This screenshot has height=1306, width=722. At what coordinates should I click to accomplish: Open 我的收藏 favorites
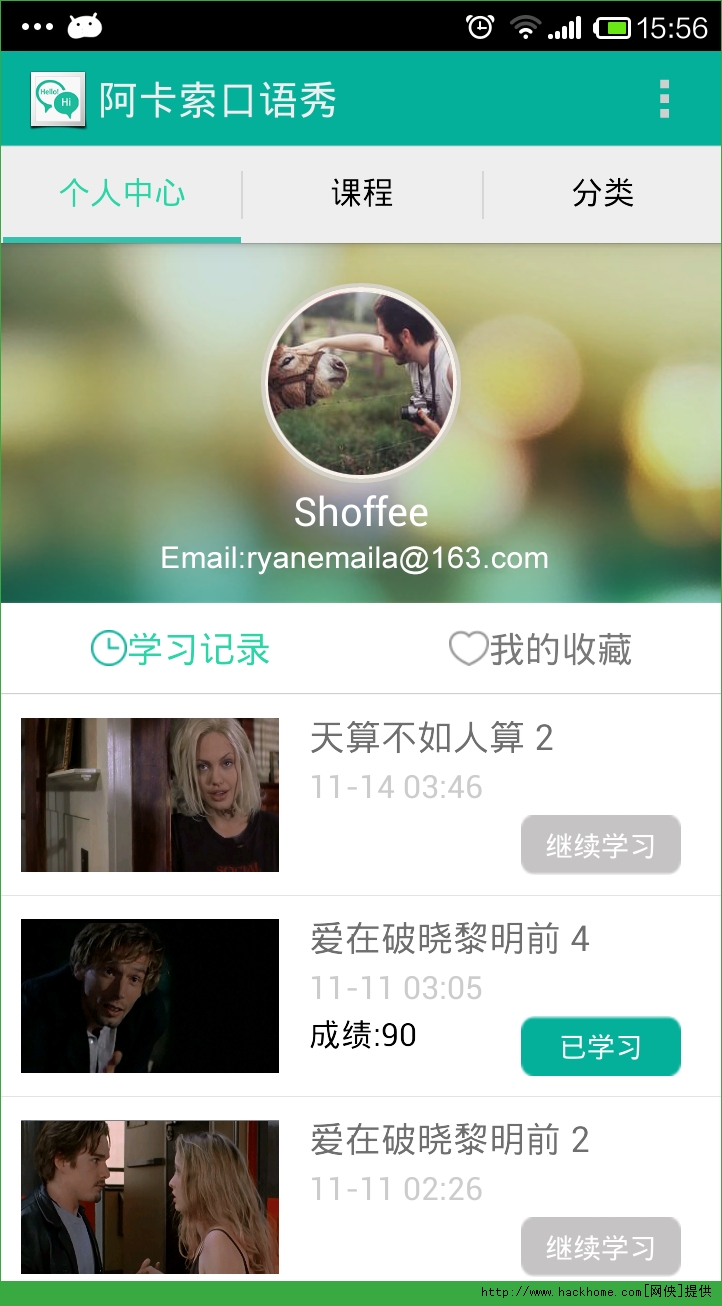coord(540,649)
